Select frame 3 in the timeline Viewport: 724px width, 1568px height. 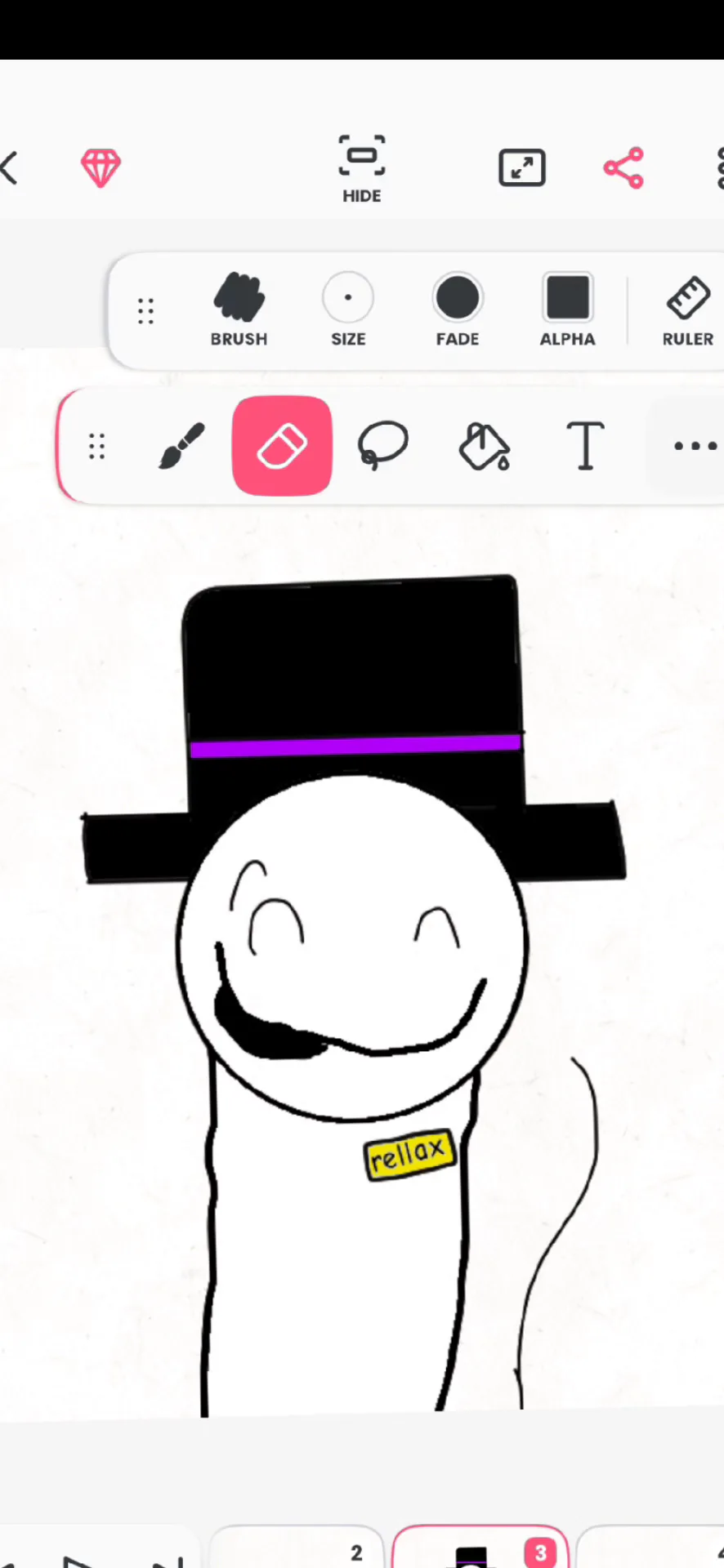[480, 1548]
